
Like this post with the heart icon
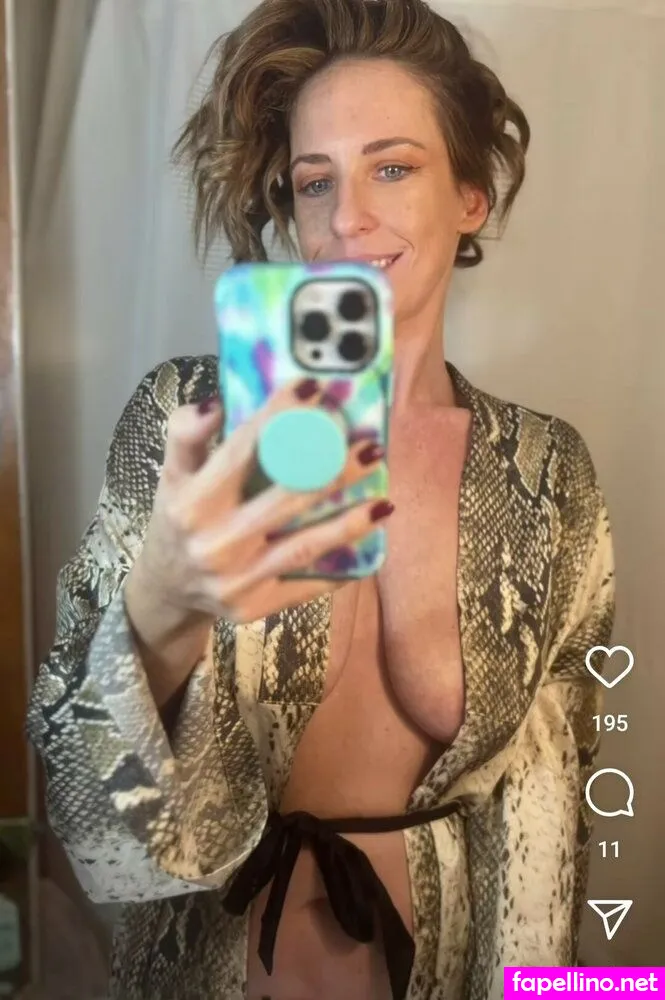(609, 667)
